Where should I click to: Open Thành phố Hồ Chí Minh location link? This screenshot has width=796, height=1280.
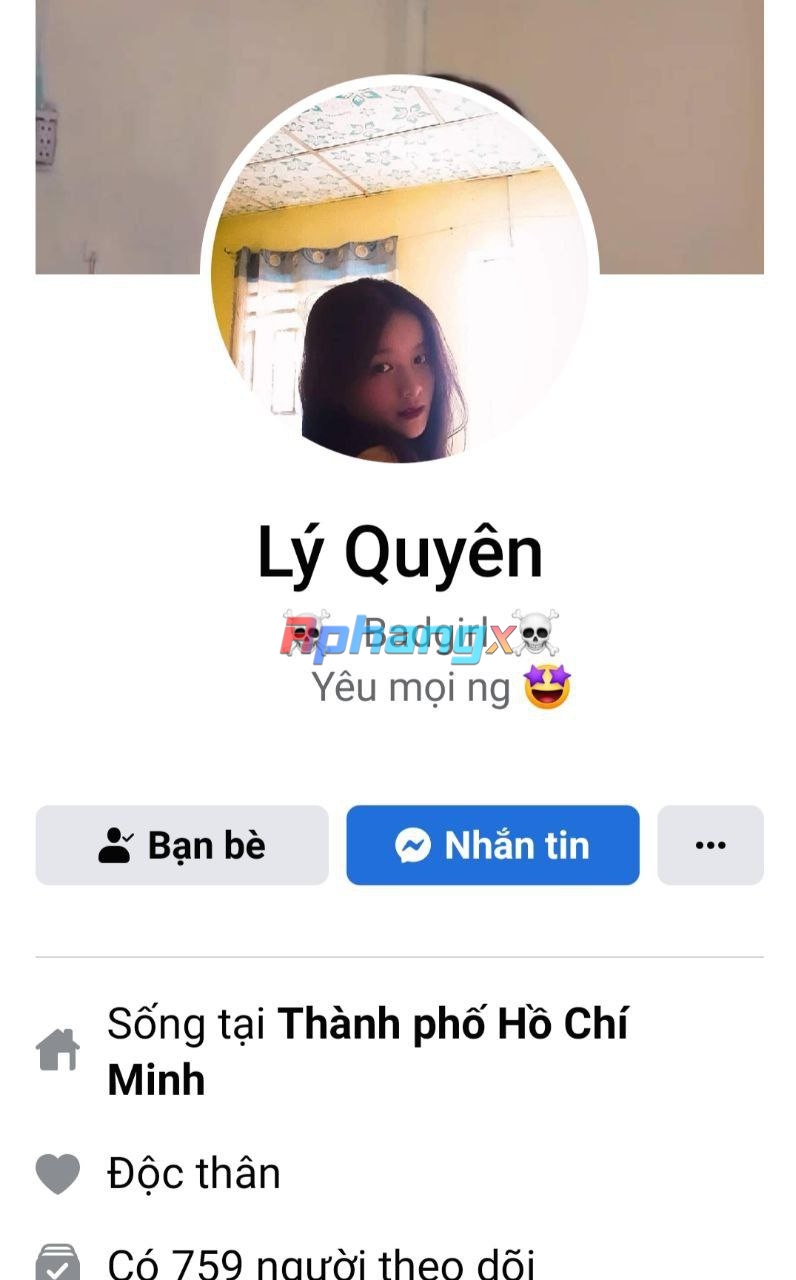368,1051
